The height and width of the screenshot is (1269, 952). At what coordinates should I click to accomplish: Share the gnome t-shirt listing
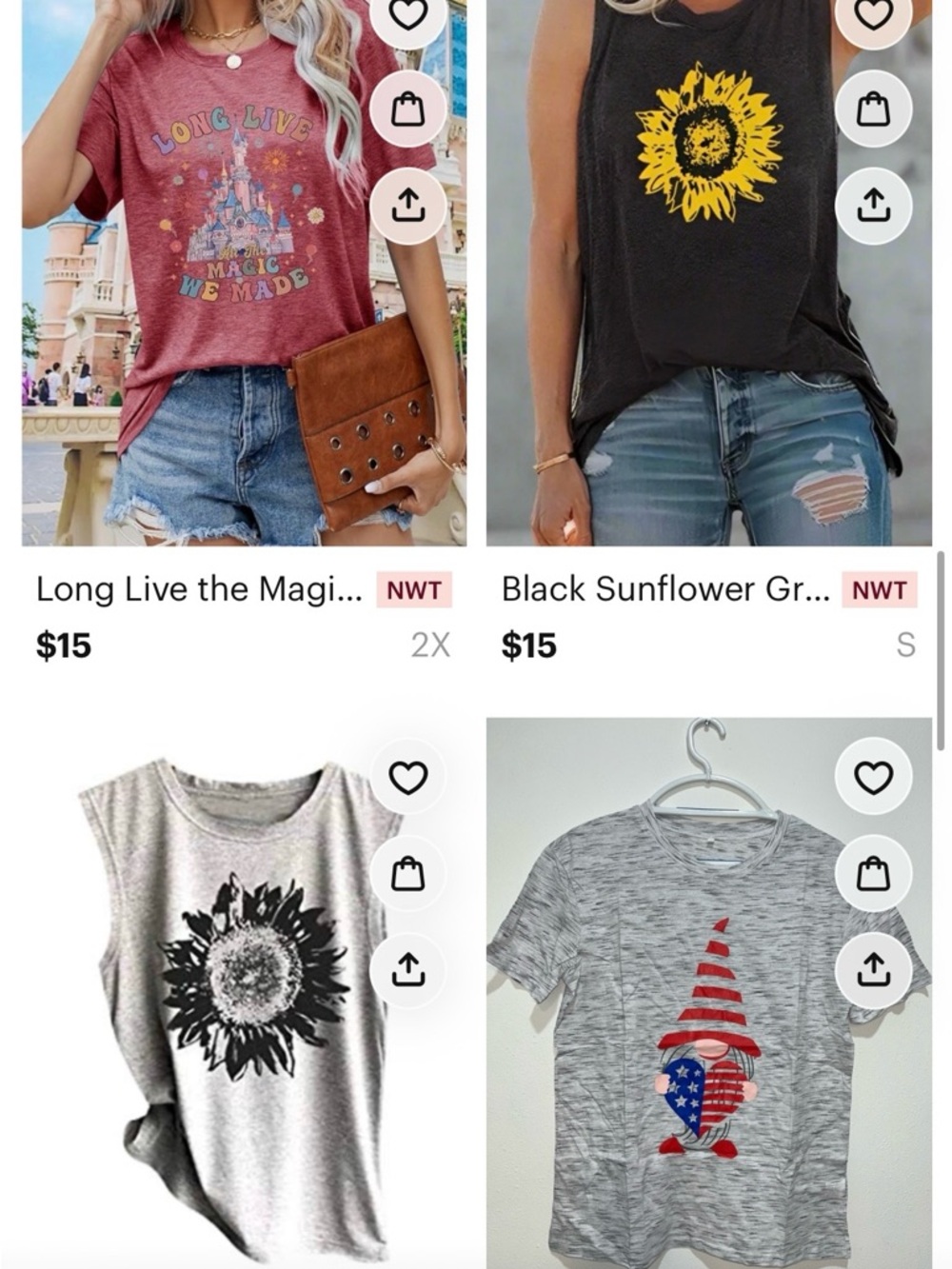(872, 968)
